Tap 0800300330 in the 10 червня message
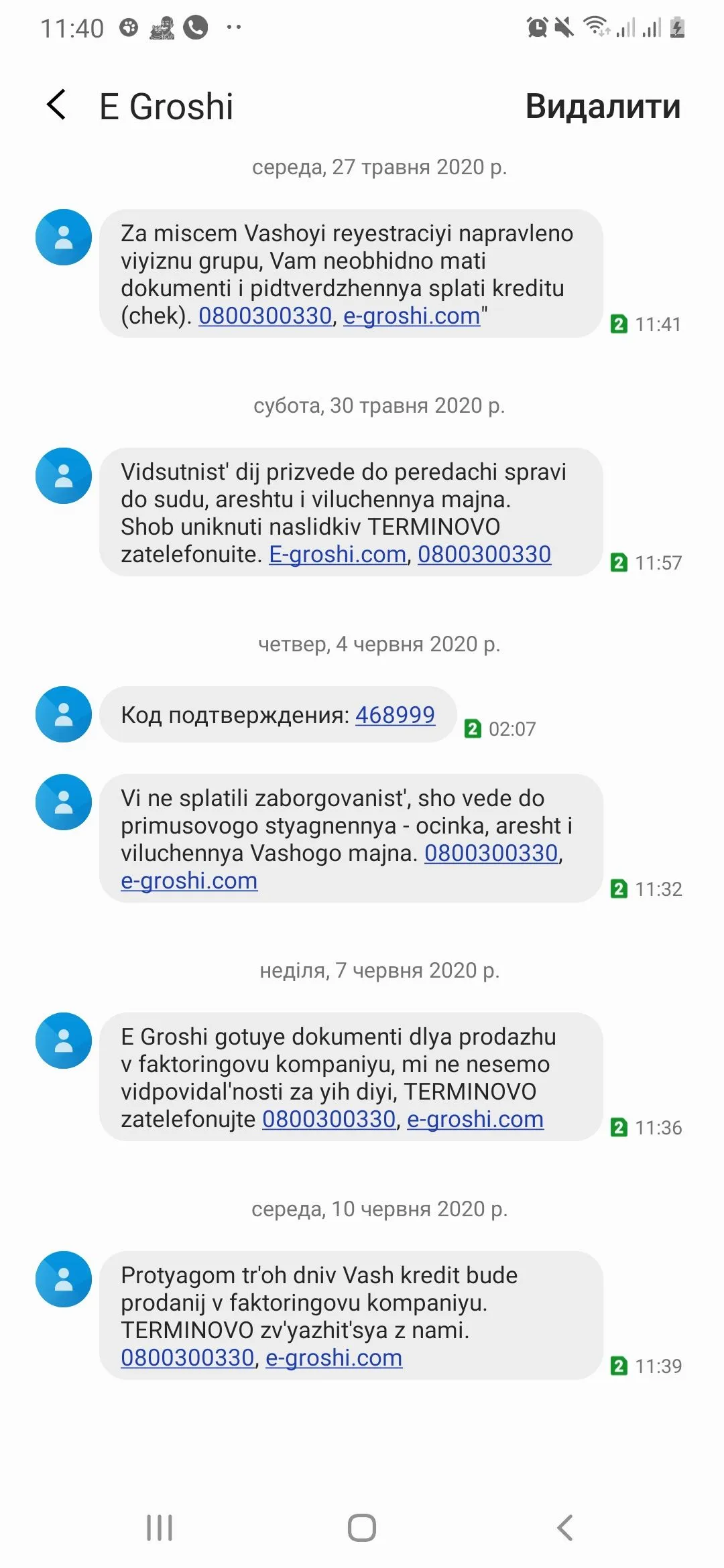This screenshot has height=1568, width=724. (x=188, y=1358)
